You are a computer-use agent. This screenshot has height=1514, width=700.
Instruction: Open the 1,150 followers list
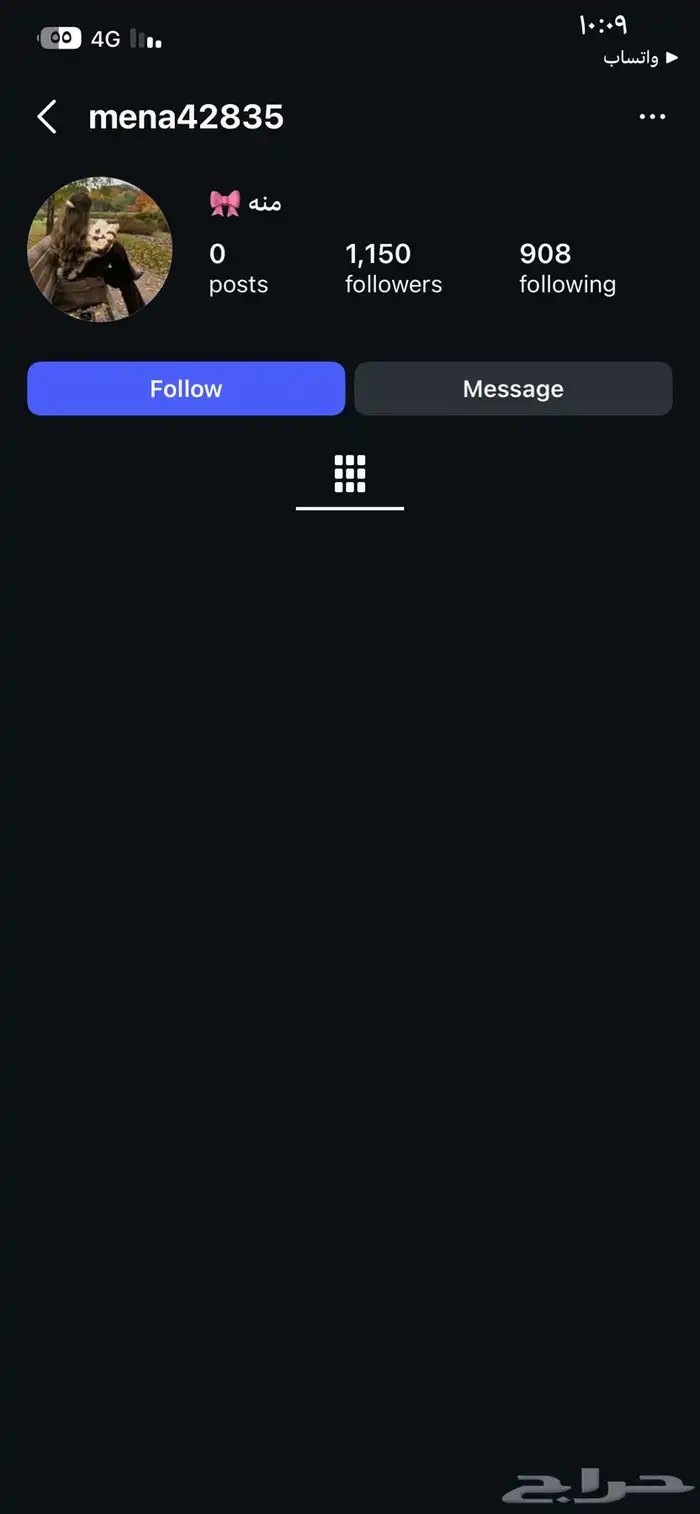(393, 268)
